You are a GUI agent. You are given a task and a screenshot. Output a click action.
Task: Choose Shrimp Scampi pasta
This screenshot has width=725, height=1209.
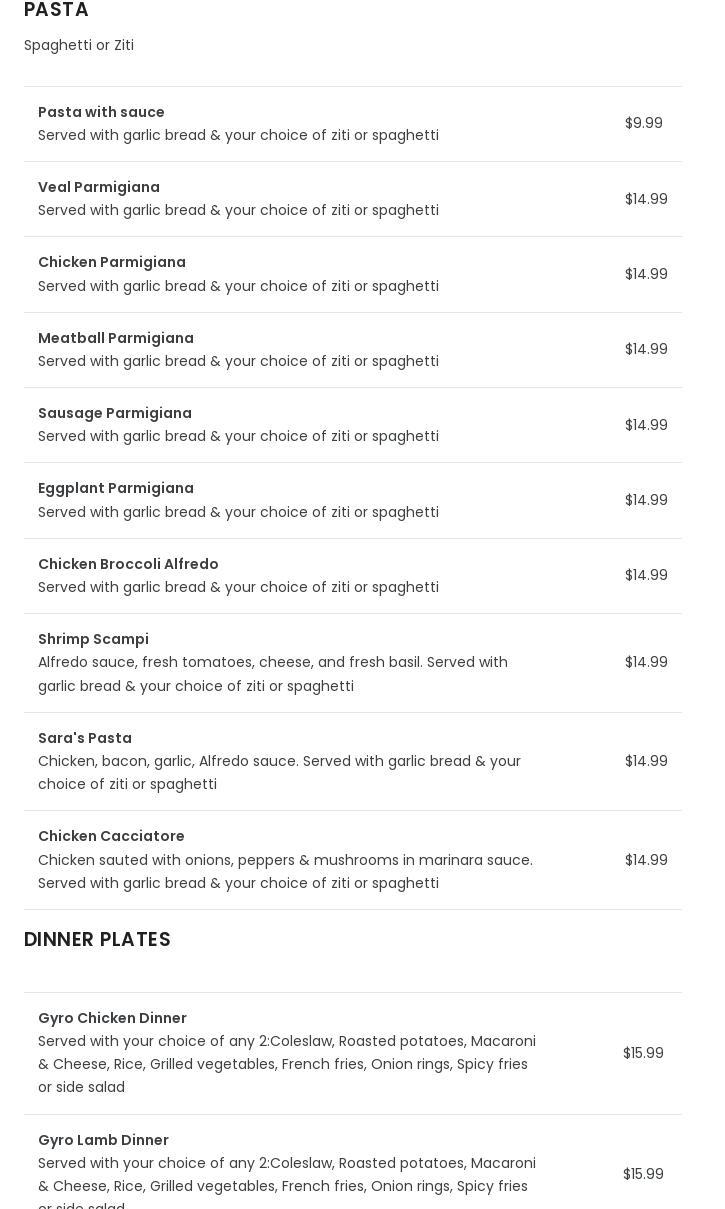pos(93,639)
